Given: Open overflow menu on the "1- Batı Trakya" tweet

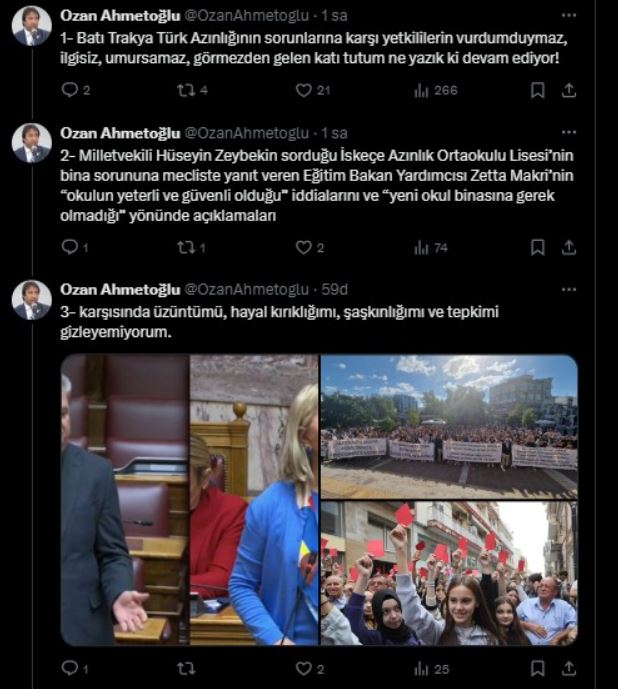Looking at the screenshot, I should coord(568,16).
